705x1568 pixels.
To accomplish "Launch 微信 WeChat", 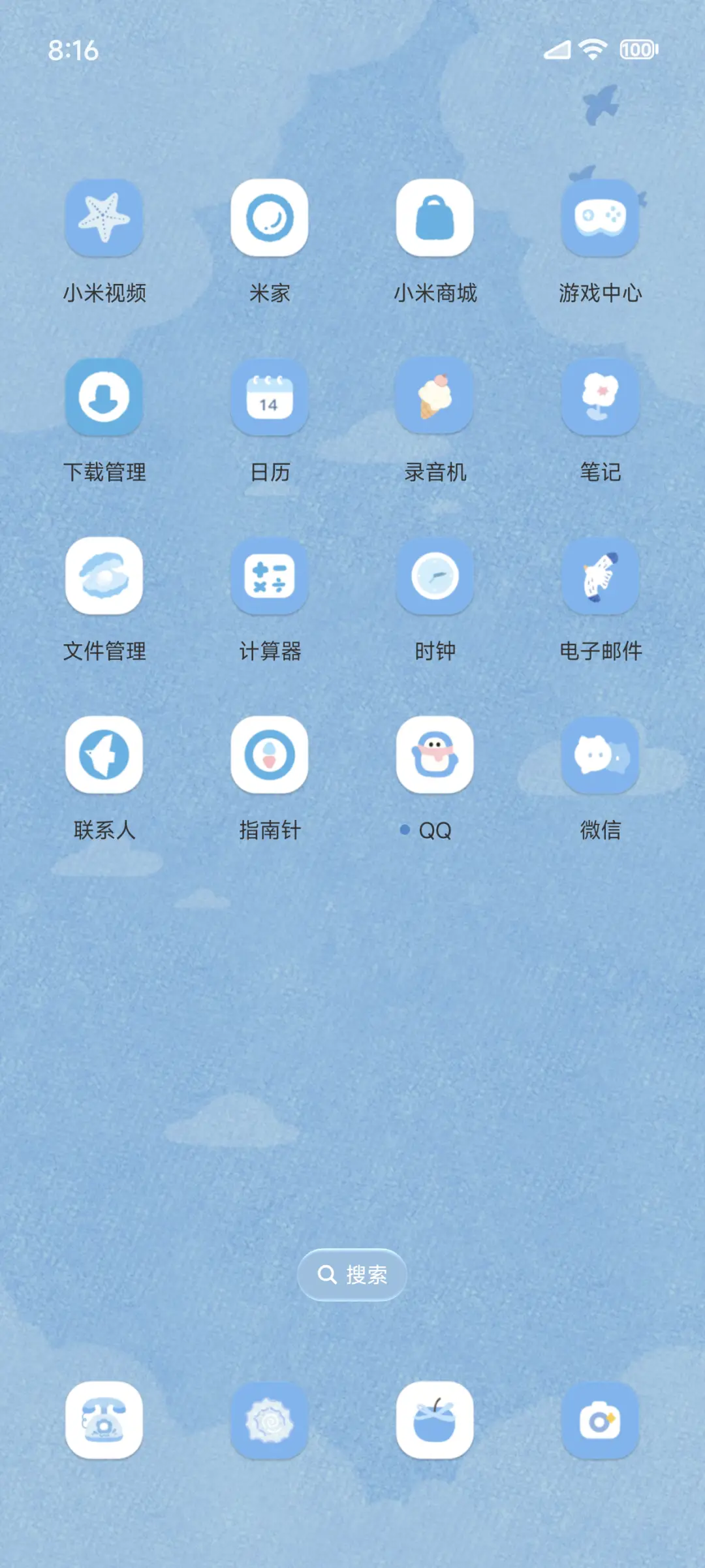I will (601, 756).
